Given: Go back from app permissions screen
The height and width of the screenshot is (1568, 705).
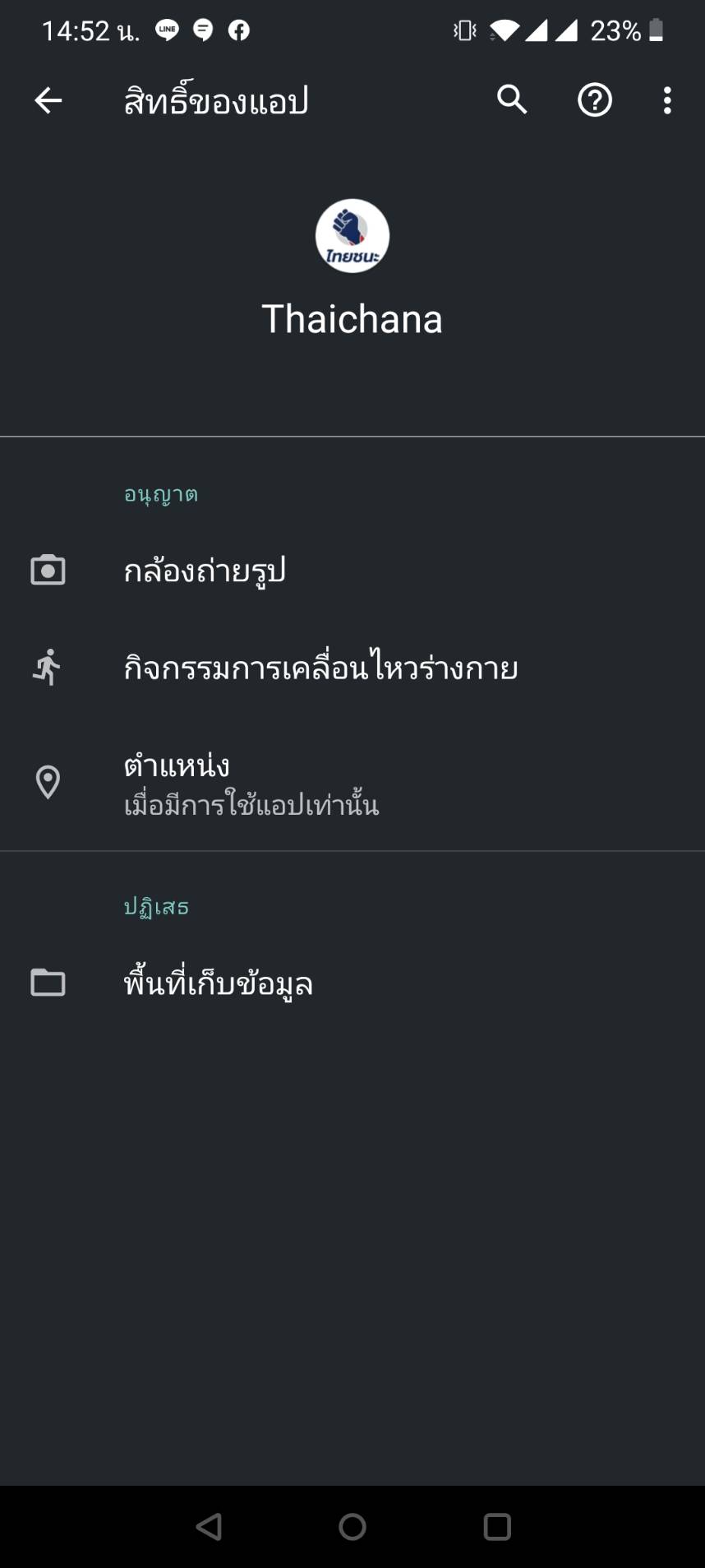Looking at the screenshot, I should pos(48,101).
